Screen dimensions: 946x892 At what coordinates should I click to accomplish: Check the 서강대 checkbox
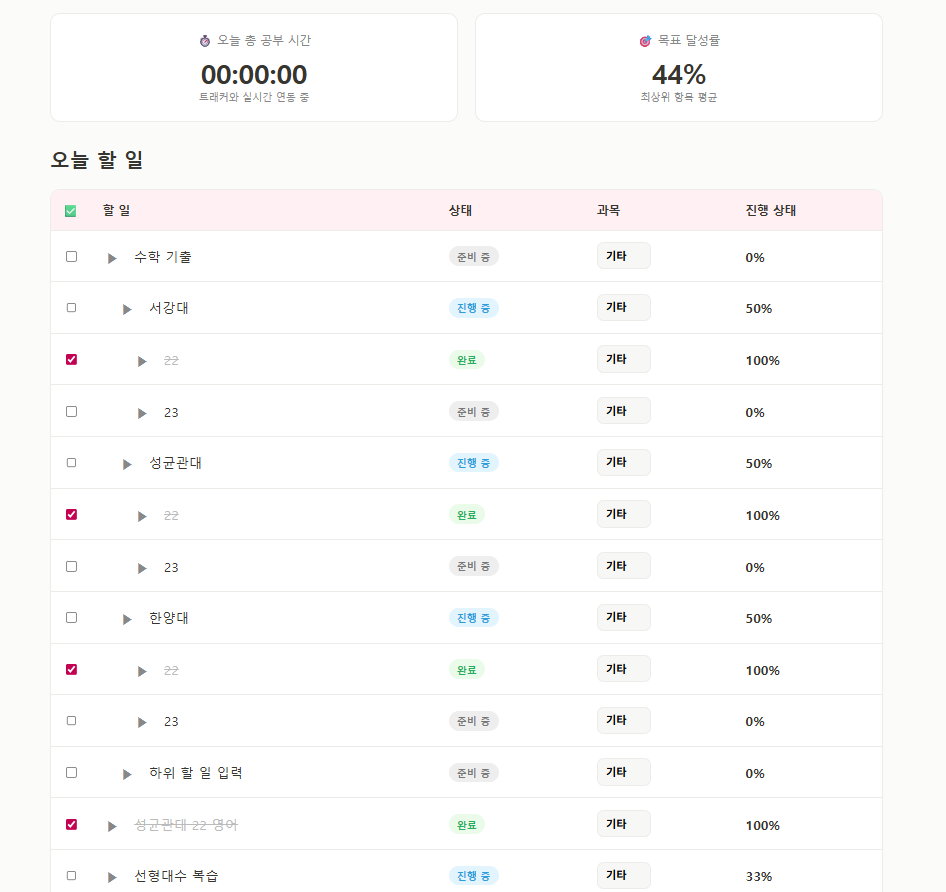tap(71, 308)
